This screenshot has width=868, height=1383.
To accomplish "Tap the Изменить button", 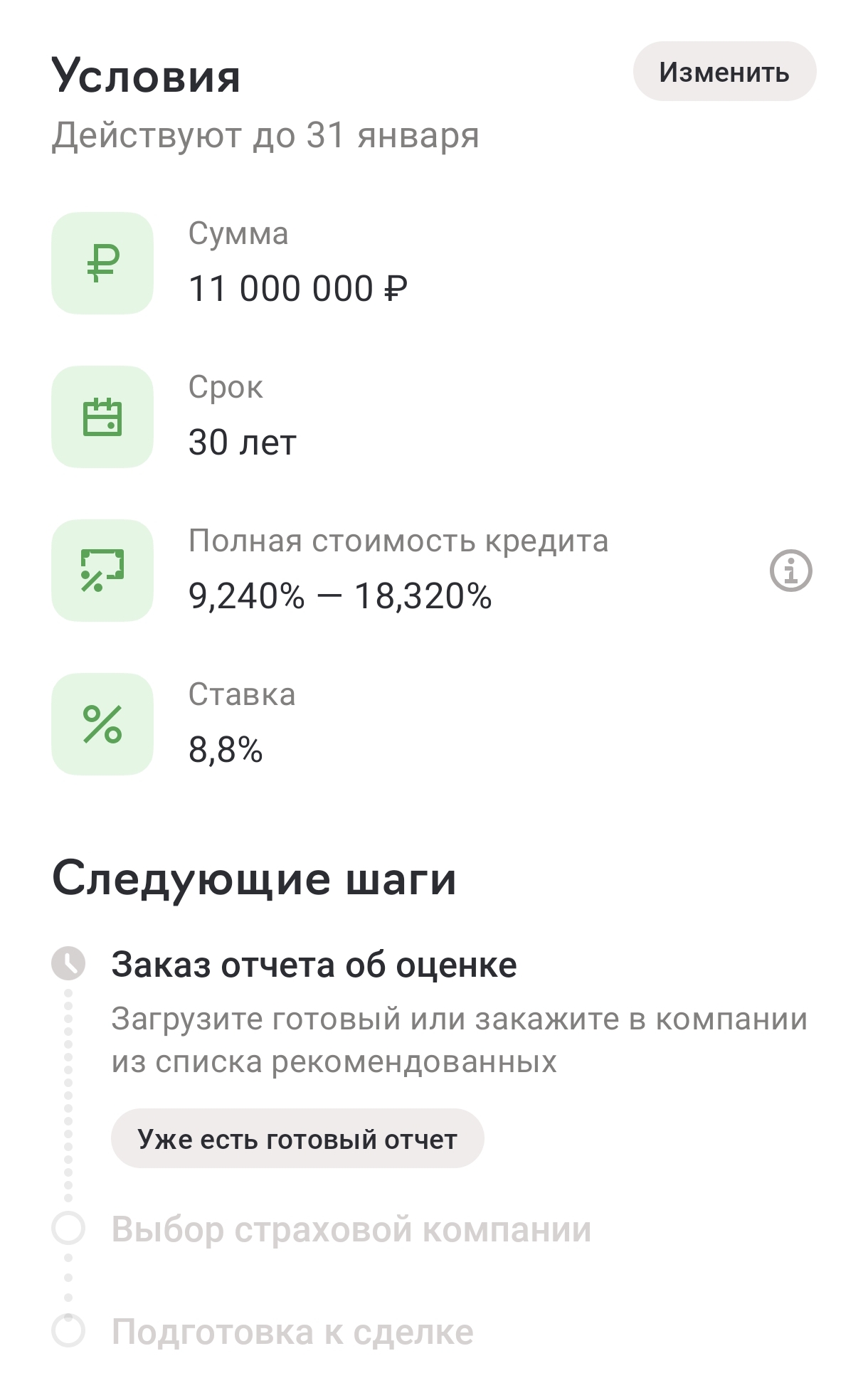I will click(724, 72).
